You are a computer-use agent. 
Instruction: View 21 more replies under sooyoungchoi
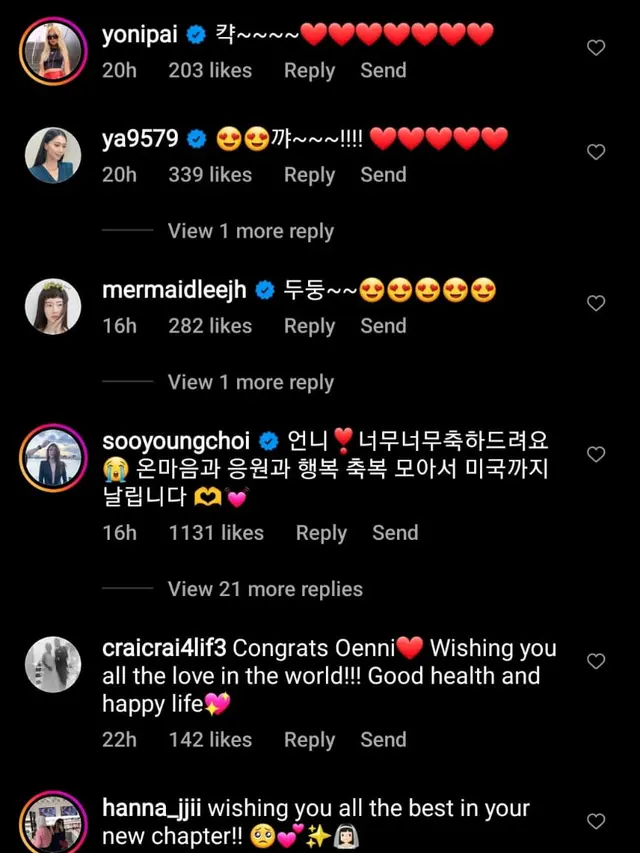(265, 589)
